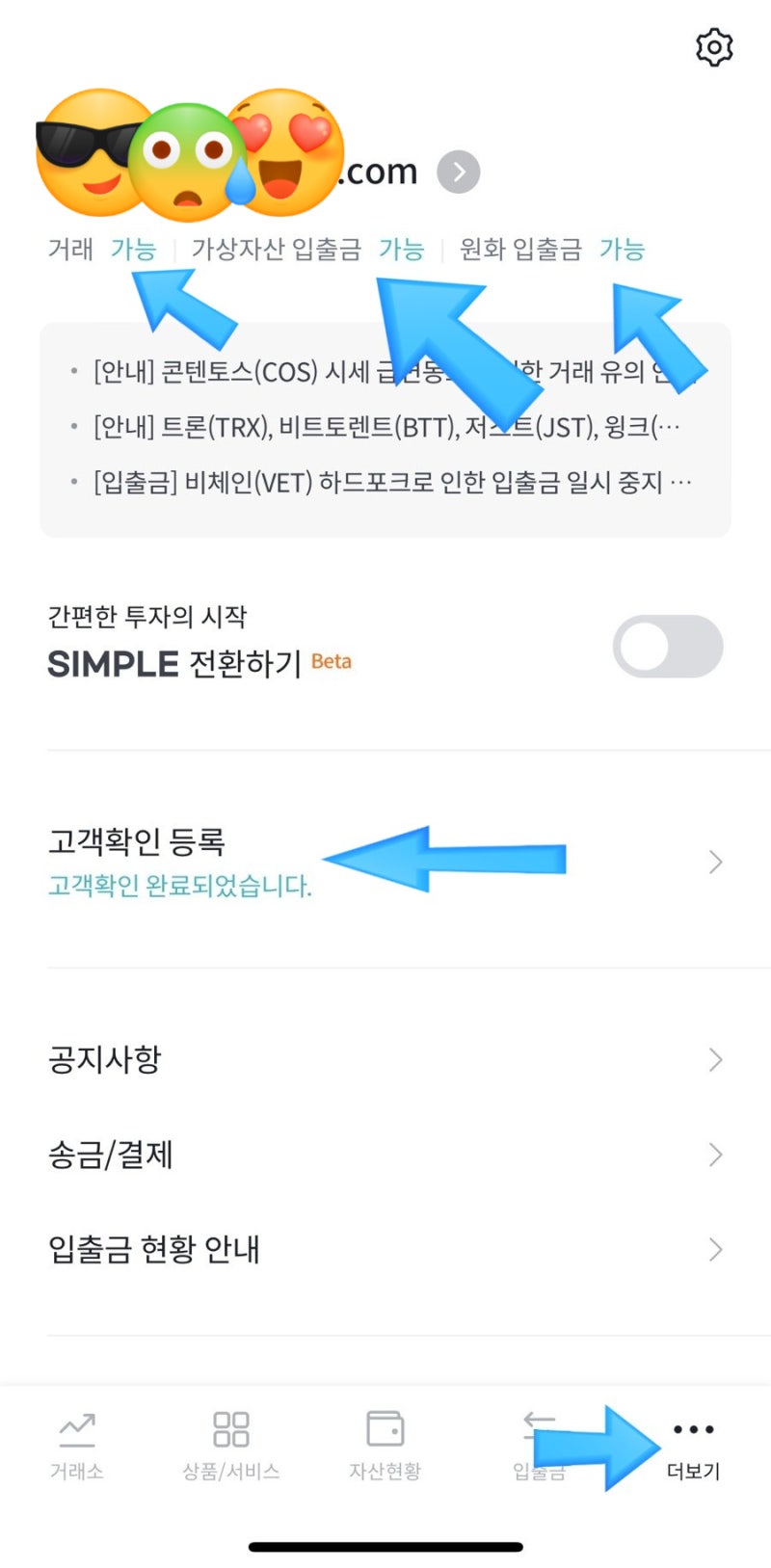Click the 송금/결제 settings icon
Image resolution: width=771 pixels, height=1568 pixels.
point(713,1154)
